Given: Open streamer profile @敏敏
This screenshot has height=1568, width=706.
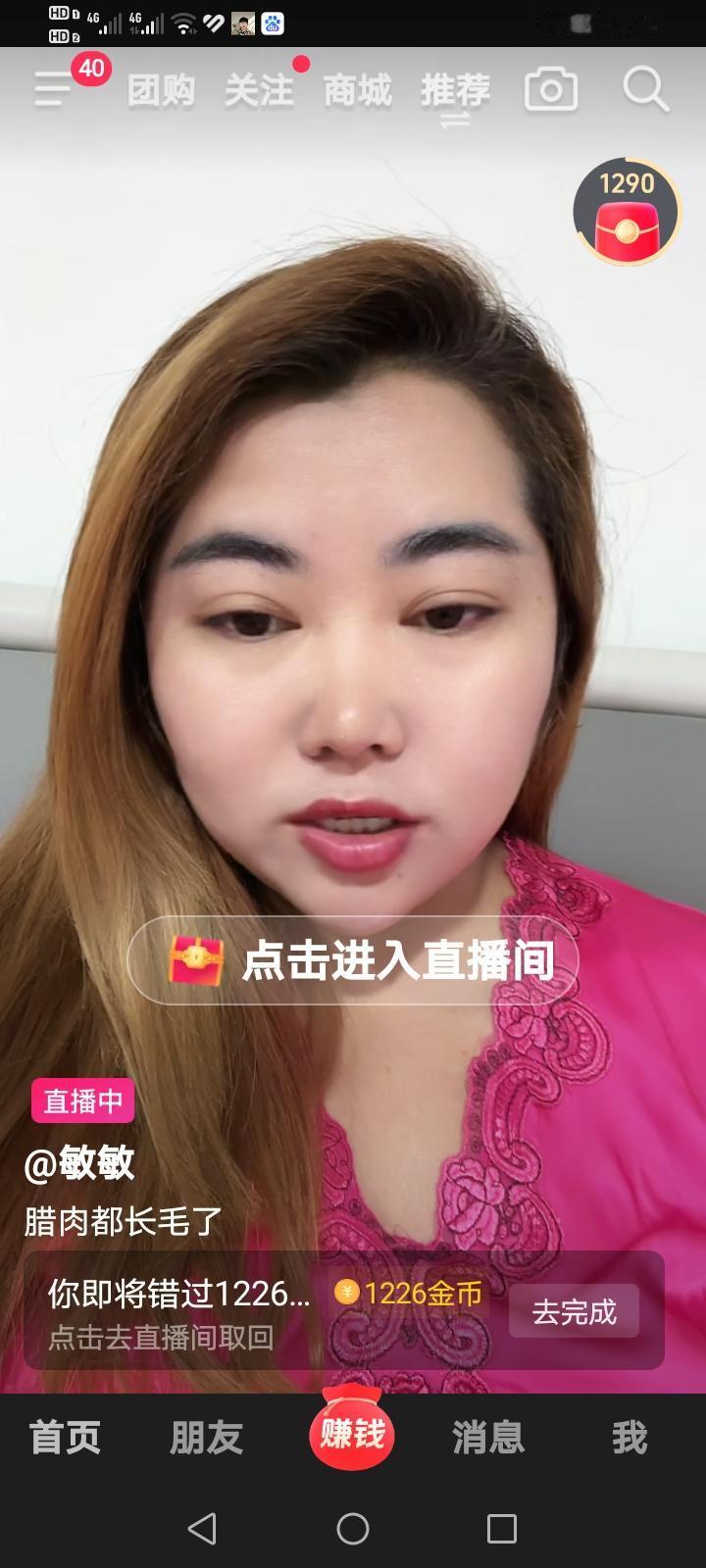Looking at the screenshot, I should point(80,1165).
